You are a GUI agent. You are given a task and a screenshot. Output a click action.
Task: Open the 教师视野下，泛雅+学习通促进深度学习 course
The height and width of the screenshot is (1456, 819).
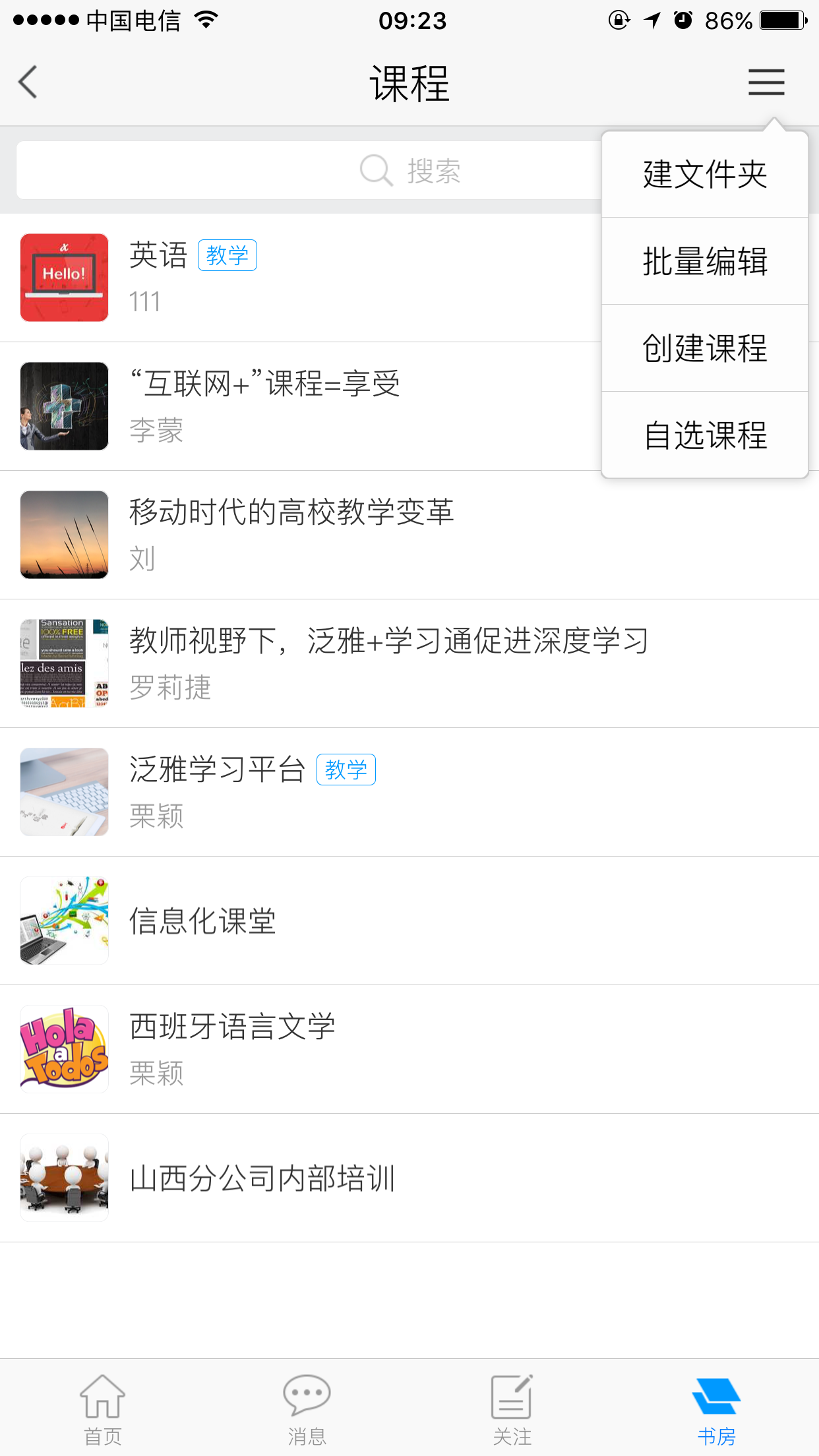click(x=409, y=663)
